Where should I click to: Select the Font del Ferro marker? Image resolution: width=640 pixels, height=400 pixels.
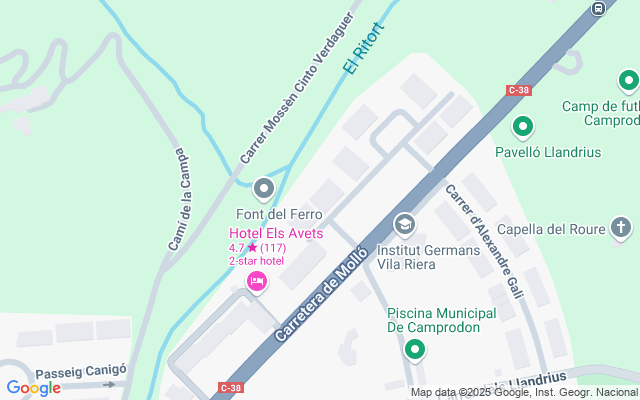264,187
